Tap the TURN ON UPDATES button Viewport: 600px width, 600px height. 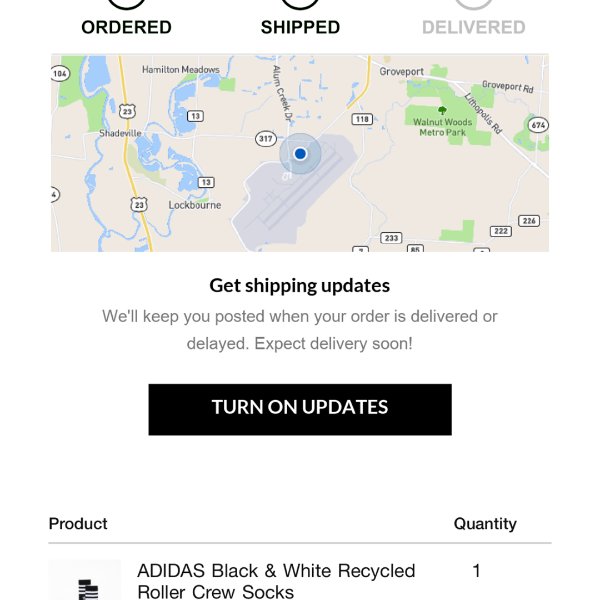pos(300,409)
